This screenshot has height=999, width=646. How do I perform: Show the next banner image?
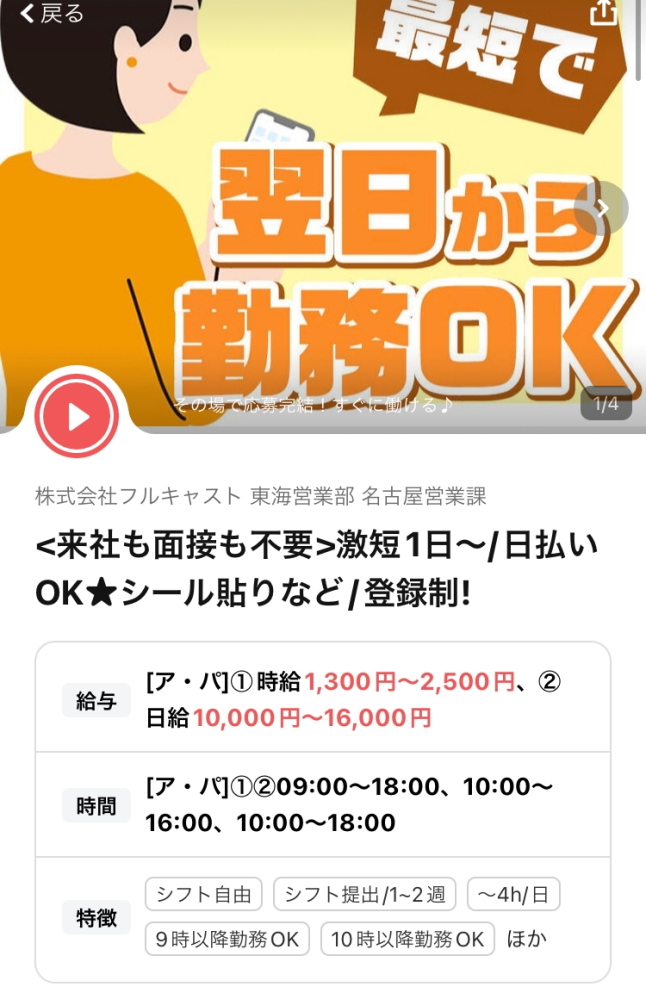pos(602,209)
